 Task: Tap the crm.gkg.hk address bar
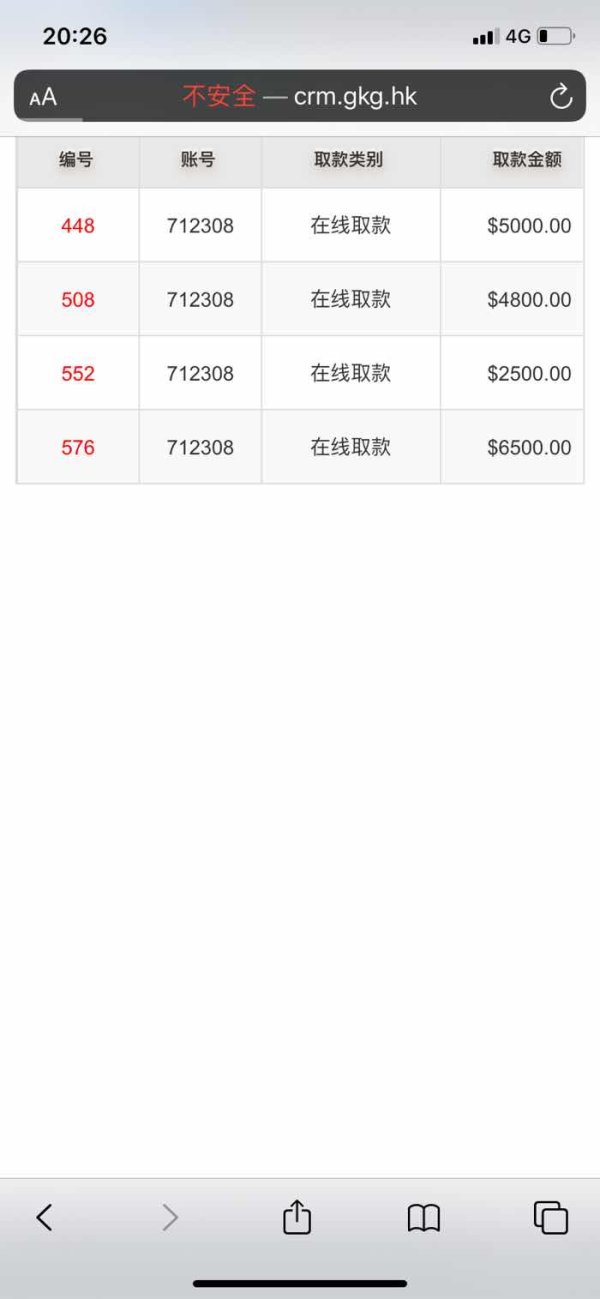(x=300, y=97)
